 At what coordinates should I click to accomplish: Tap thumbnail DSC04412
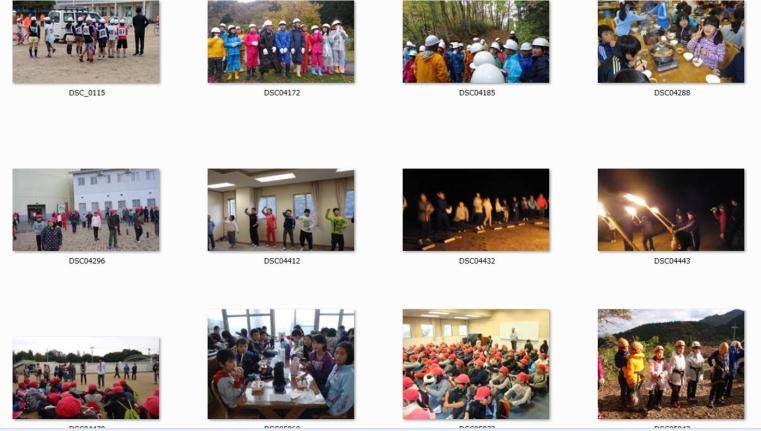pos(280,210)
